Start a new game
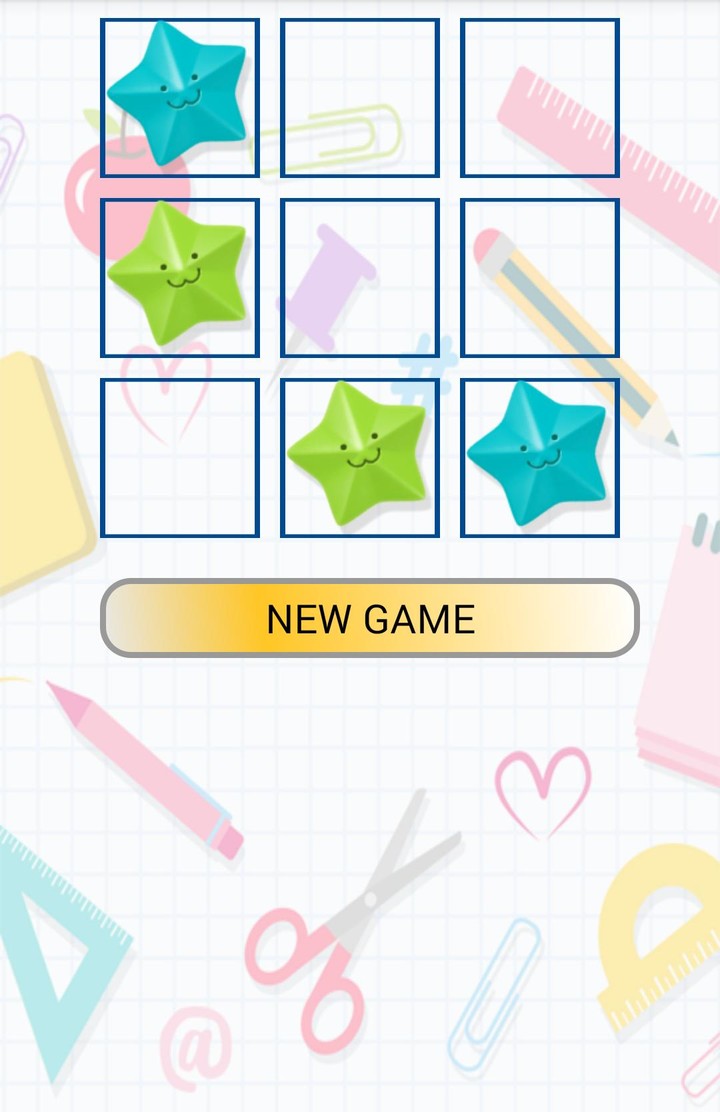720x1112 pixels. [x=369, y=619]
